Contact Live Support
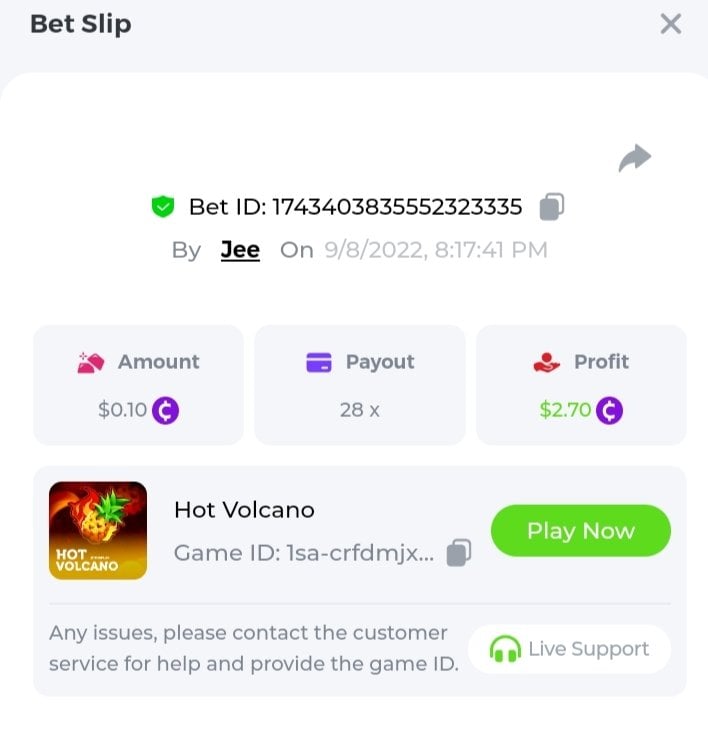The image size is (708, 743). coord(569,649)
